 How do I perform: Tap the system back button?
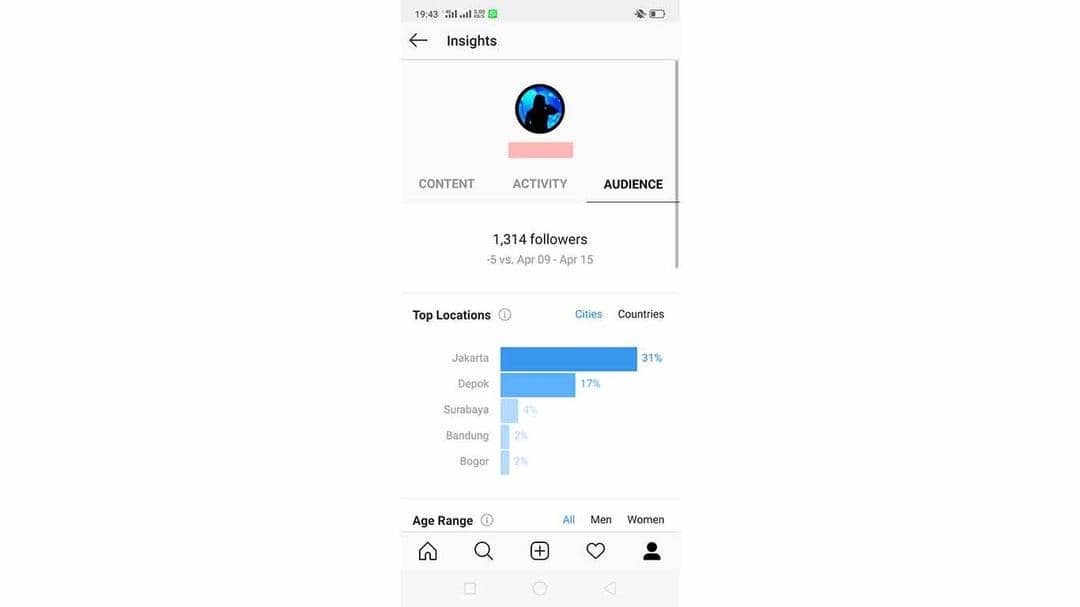pos(610,589)
